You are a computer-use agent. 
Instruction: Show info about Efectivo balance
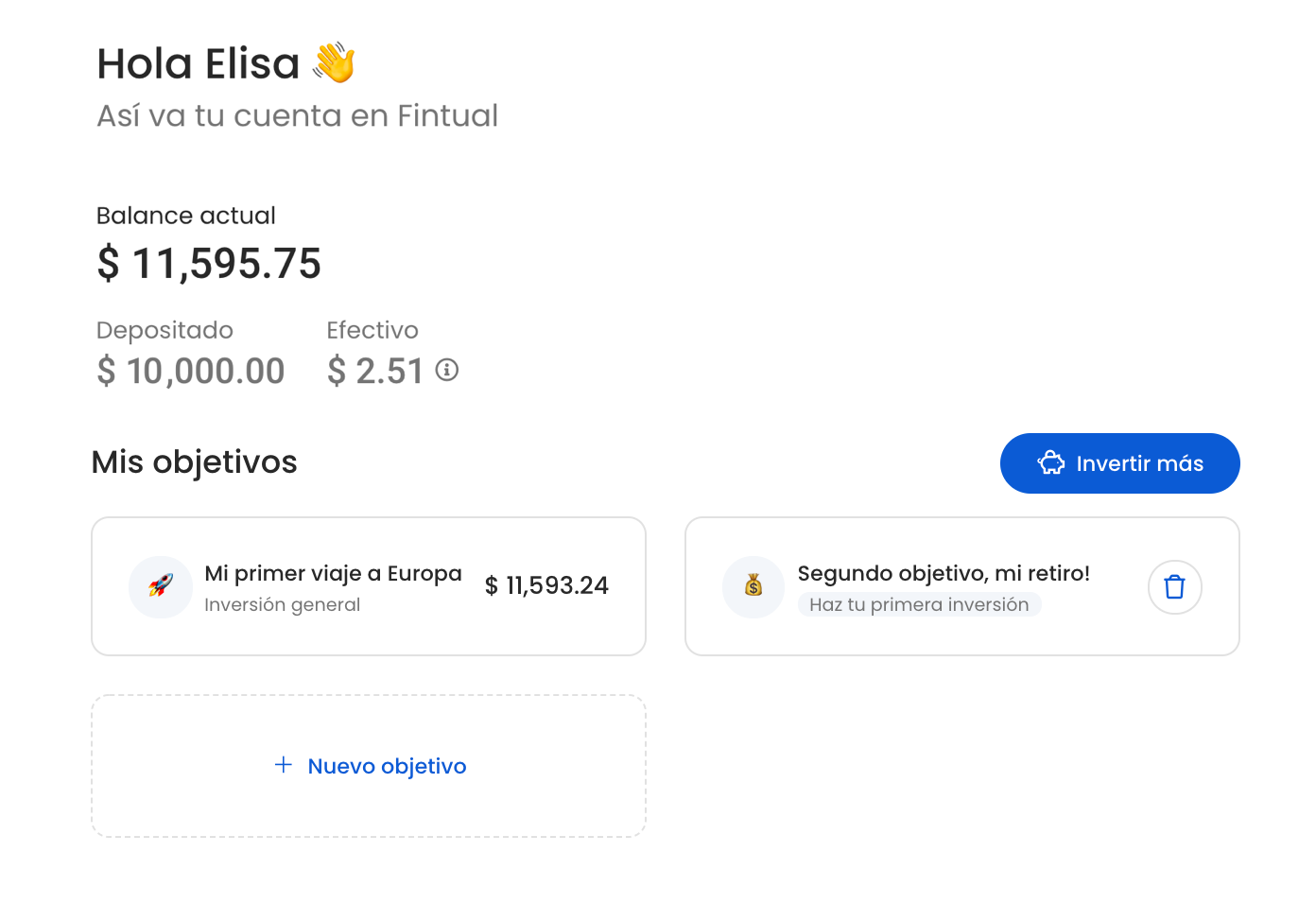(447, 370)
